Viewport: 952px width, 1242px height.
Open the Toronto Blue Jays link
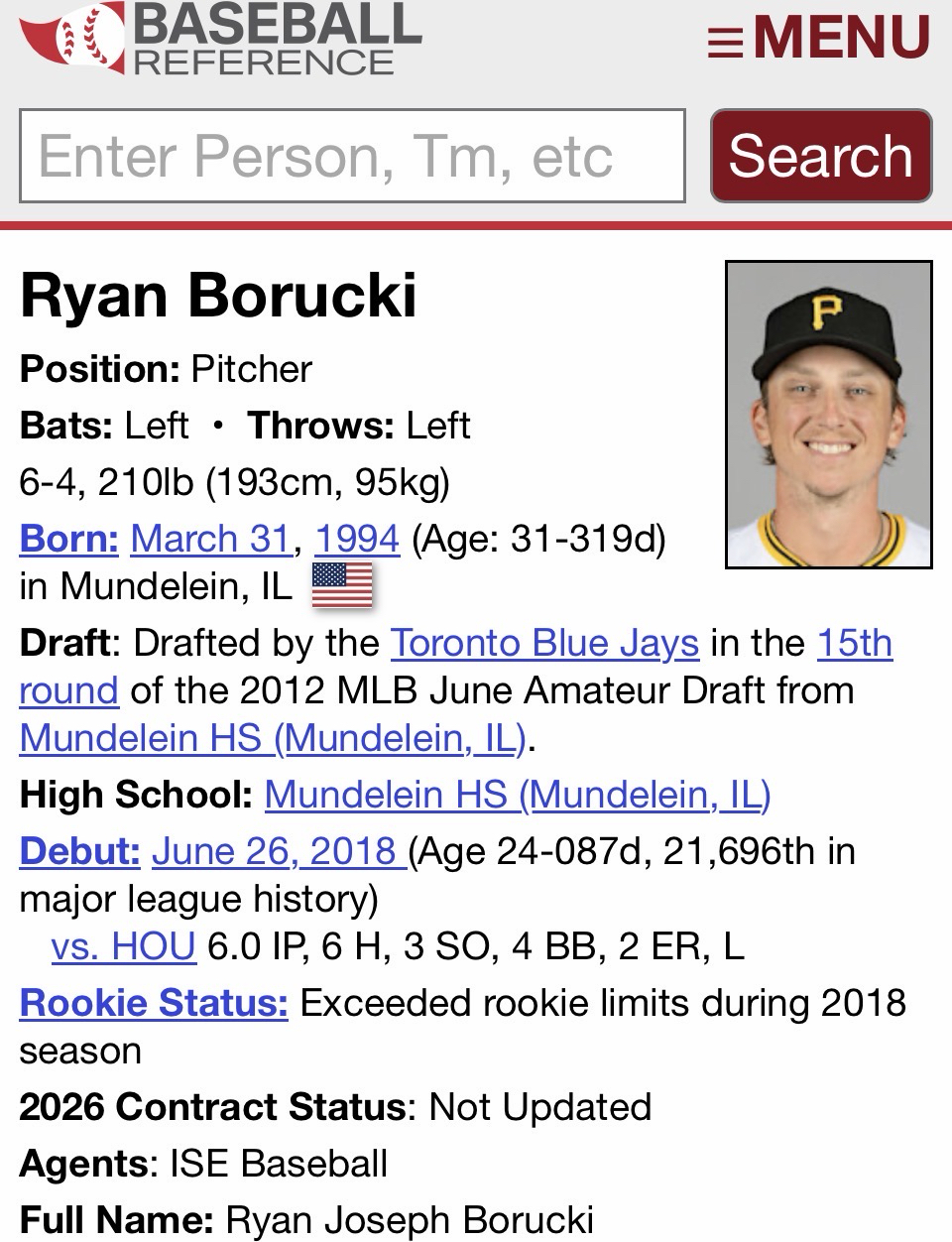(x=544, y=643)
